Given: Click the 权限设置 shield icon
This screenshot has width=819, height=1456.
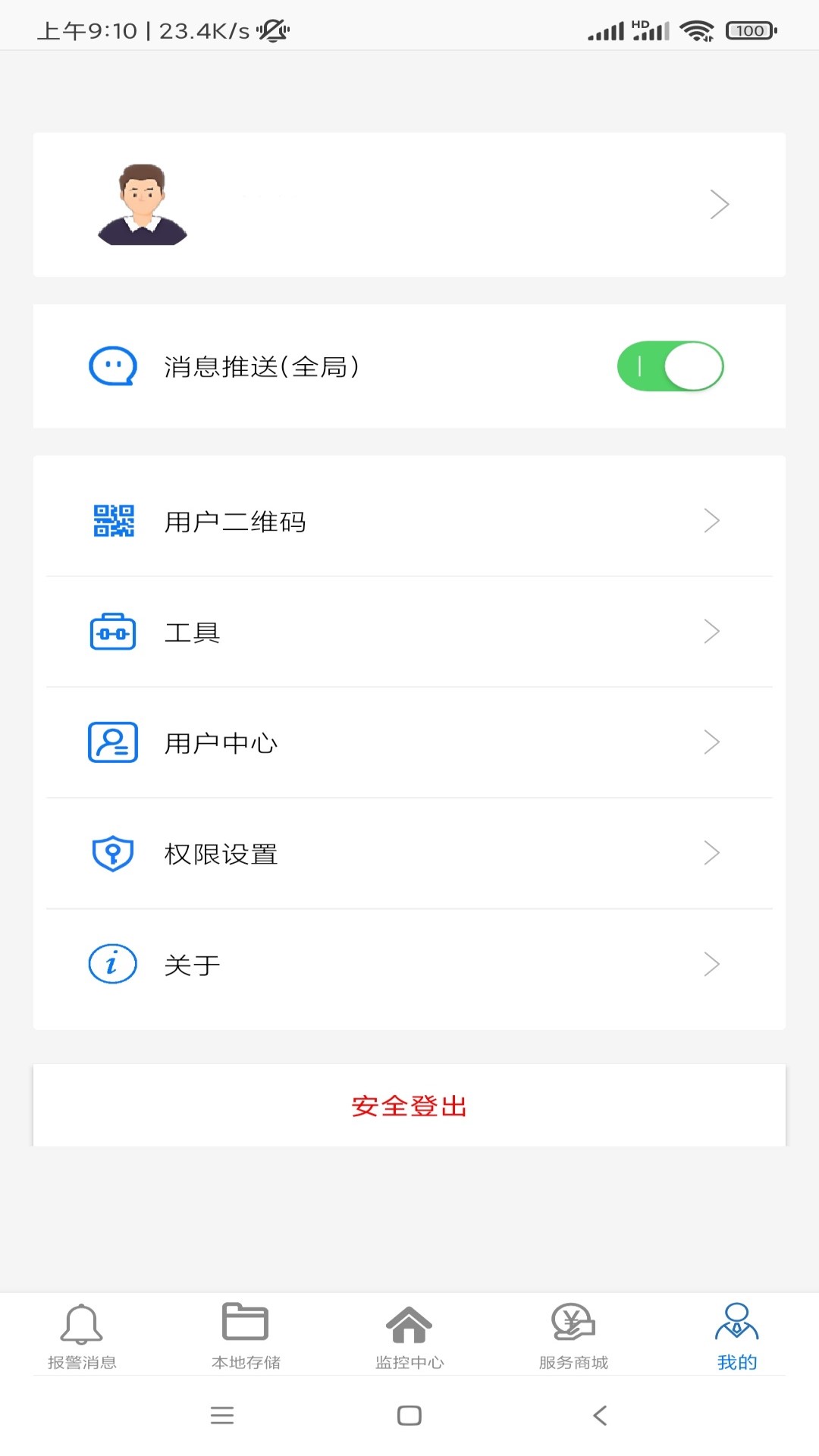Looking at the screenshot, I should click(x=111, y=852).
